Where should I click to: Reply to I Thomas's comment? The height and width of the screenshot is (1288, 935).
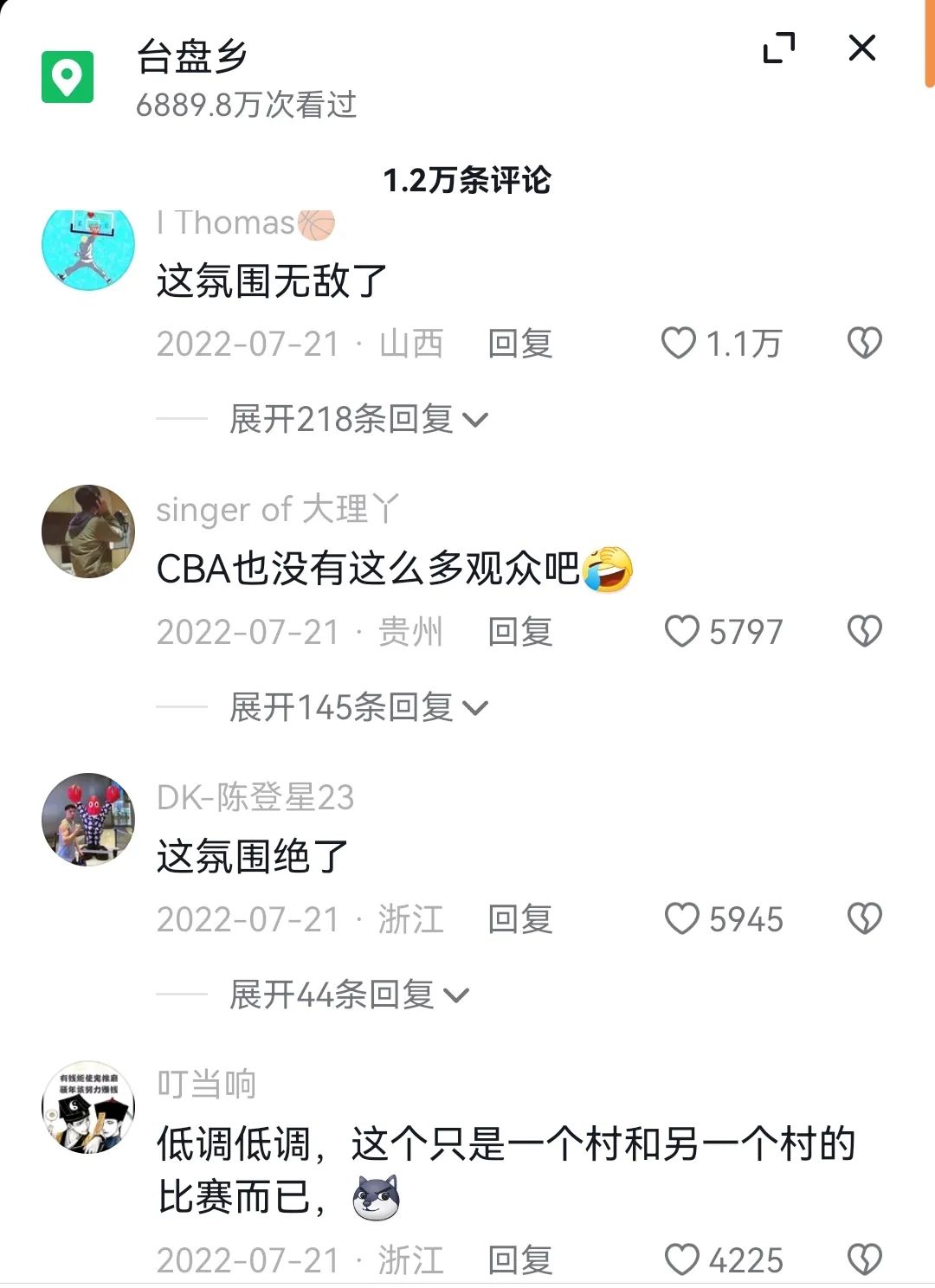point(519,344)
